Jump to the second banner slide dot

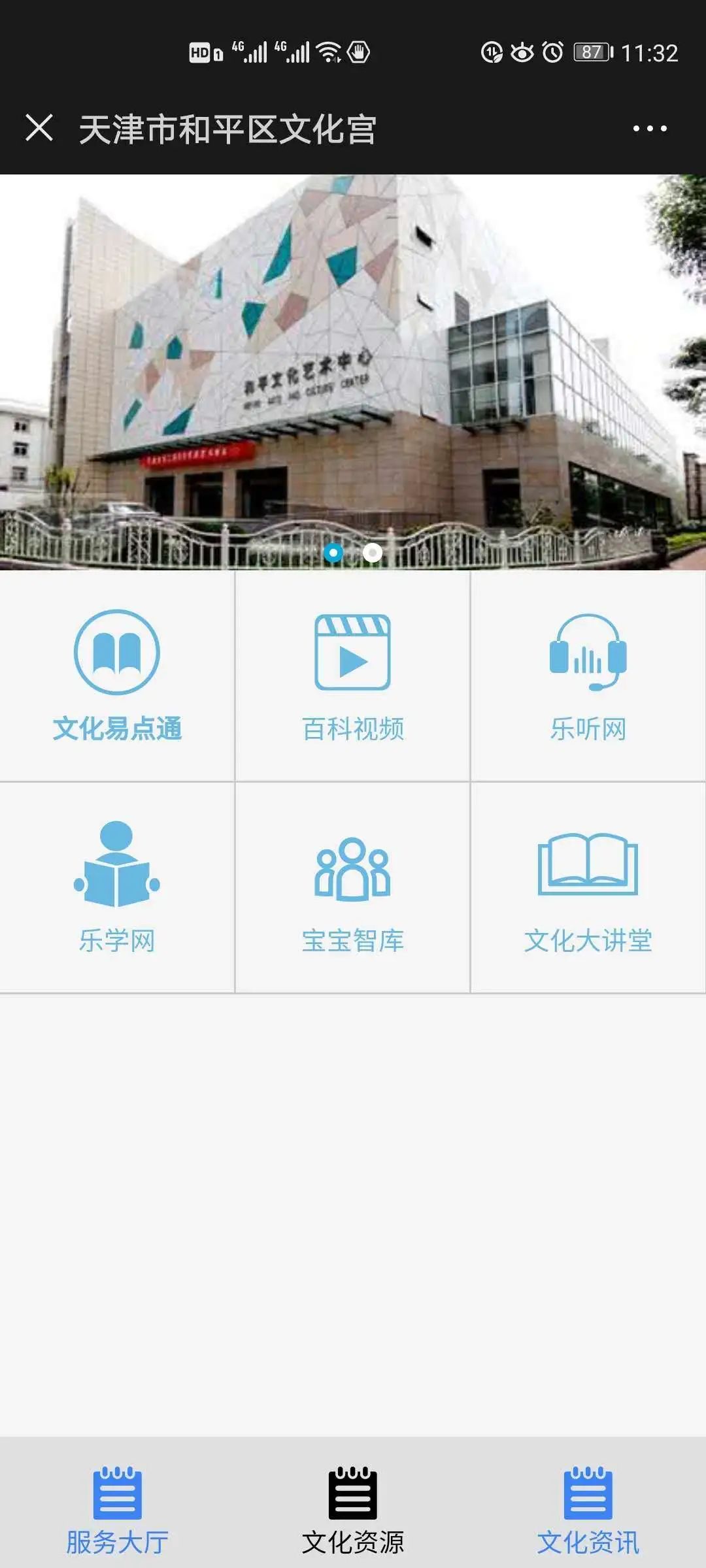pos(373,553)
